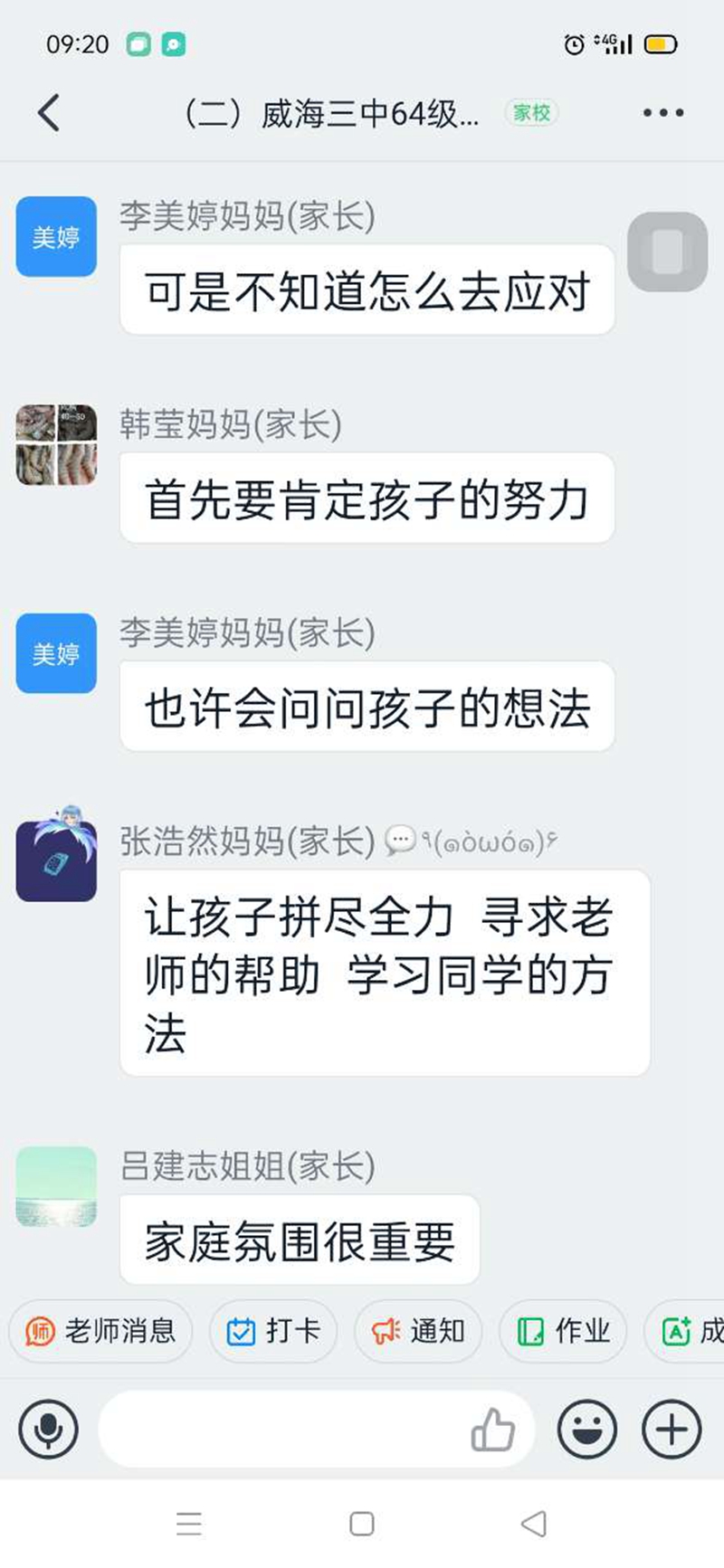This screenshot has width=724, height=1568.
Task: Open 老师消息 shortcut
Action: point(101,1331)
